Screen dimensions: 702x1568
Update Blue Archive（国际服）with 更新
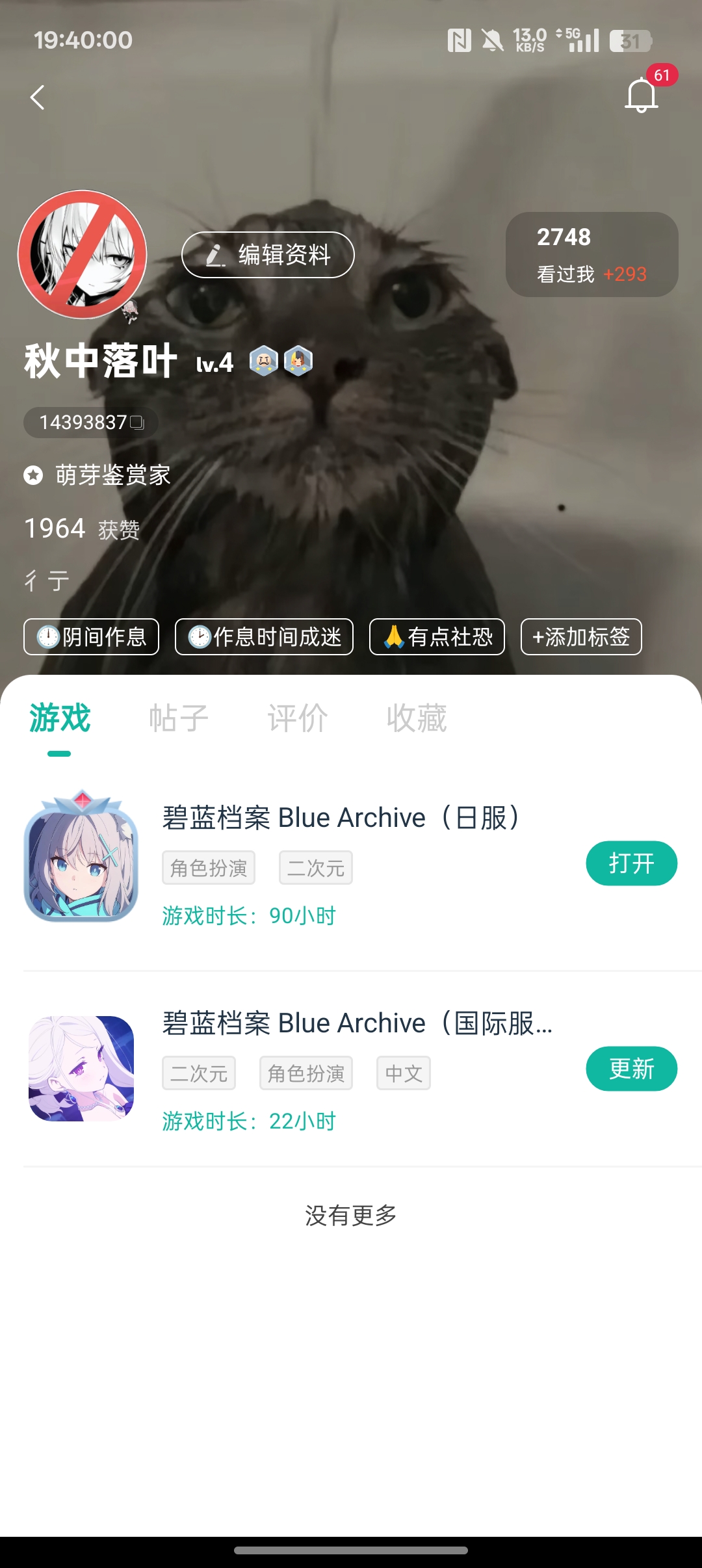point(631,1069)
